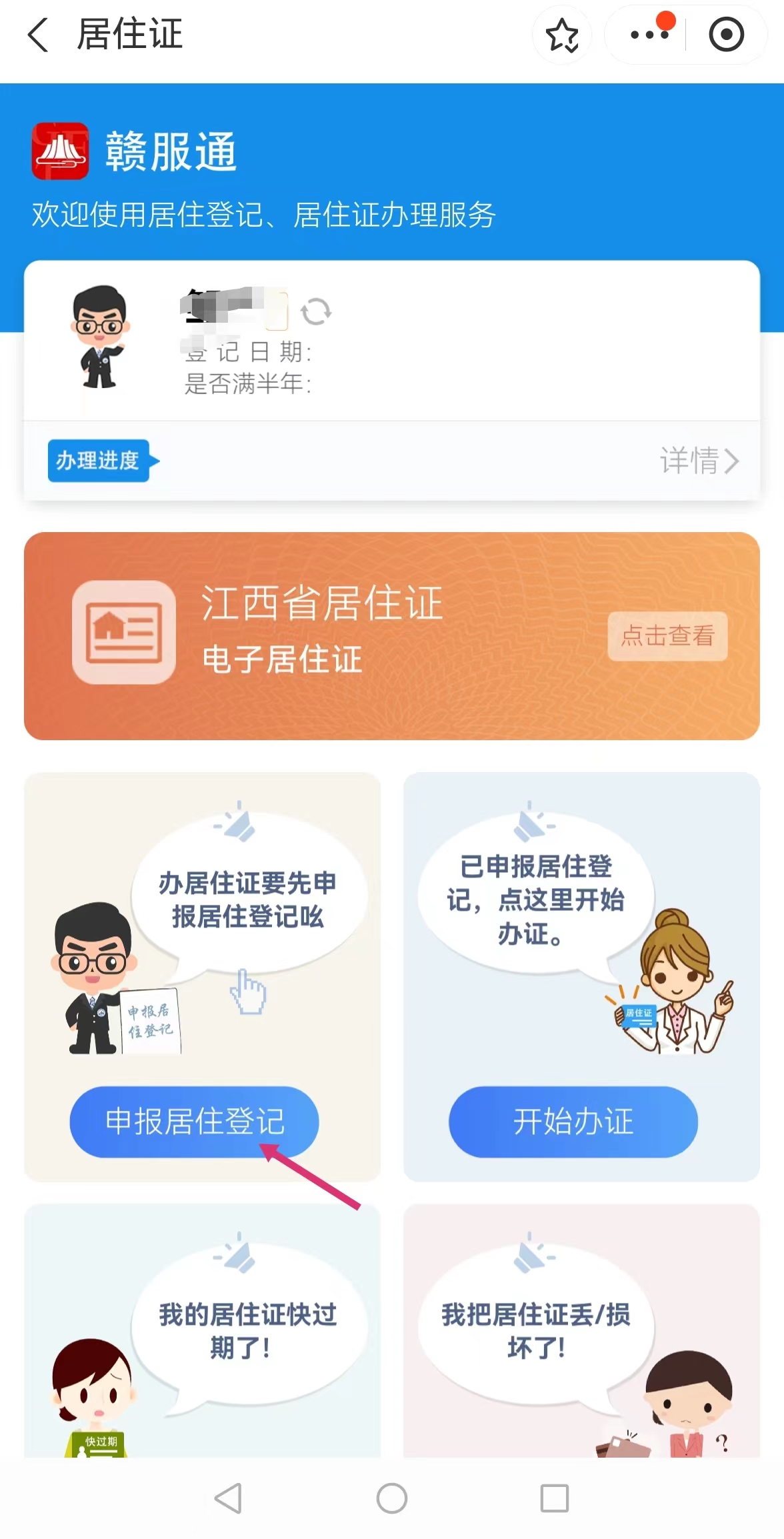Tap the 申报居住登记 button

[194, 1122]
